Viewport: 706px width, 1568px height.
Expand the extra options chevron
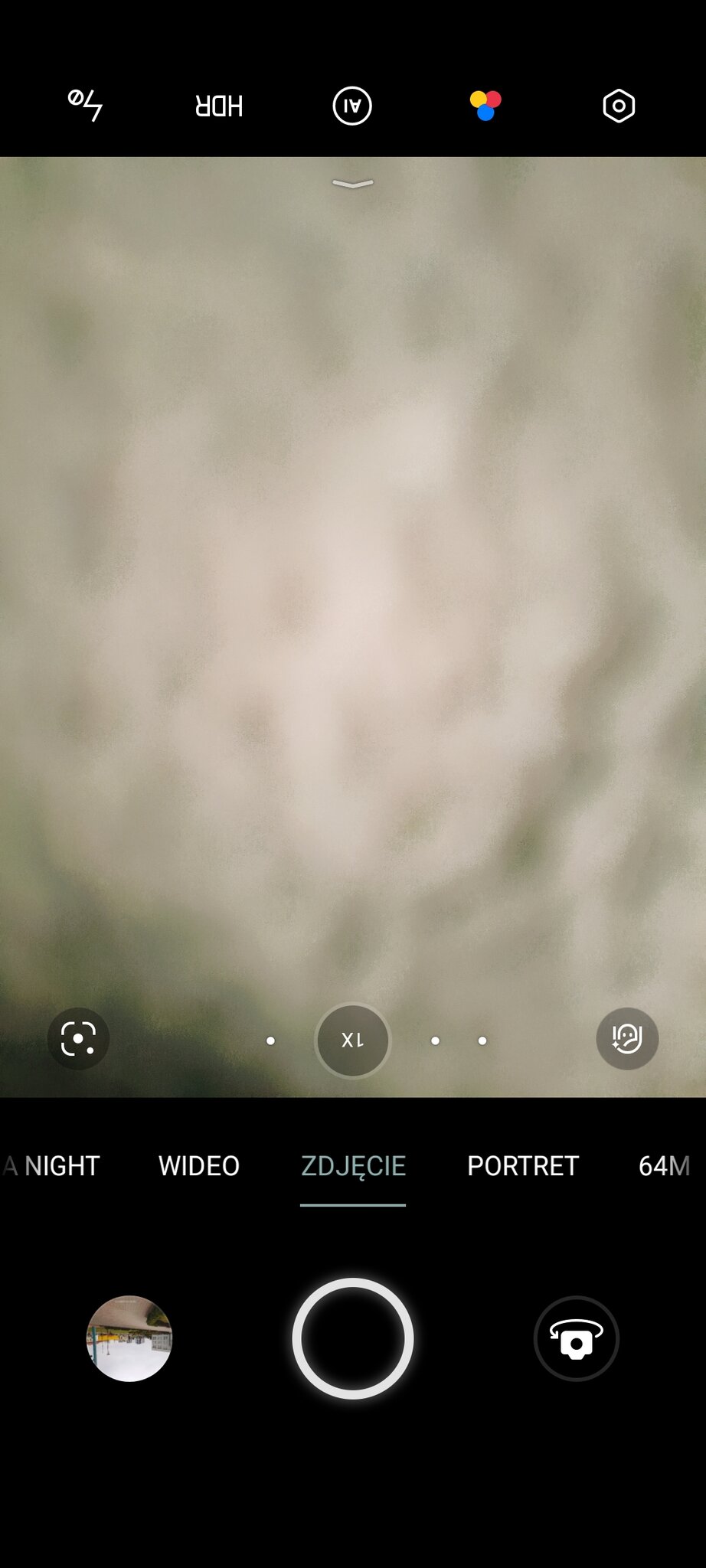point(353,184)
